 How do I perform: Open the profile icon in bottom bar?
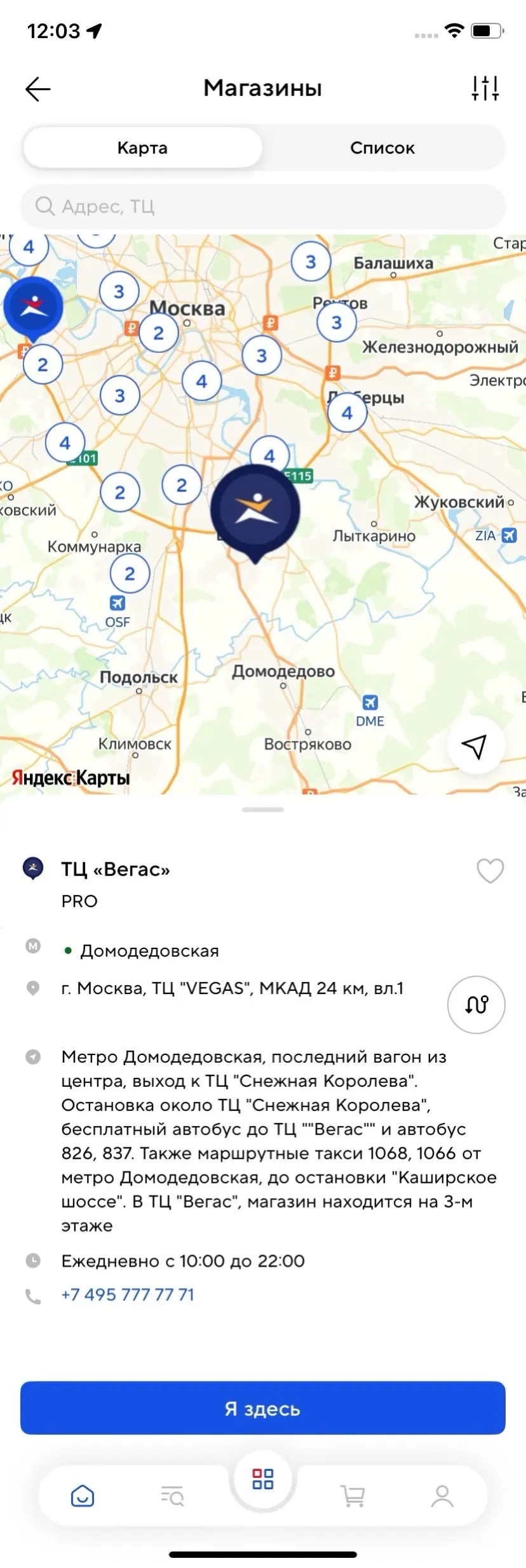pos(442,1496)
